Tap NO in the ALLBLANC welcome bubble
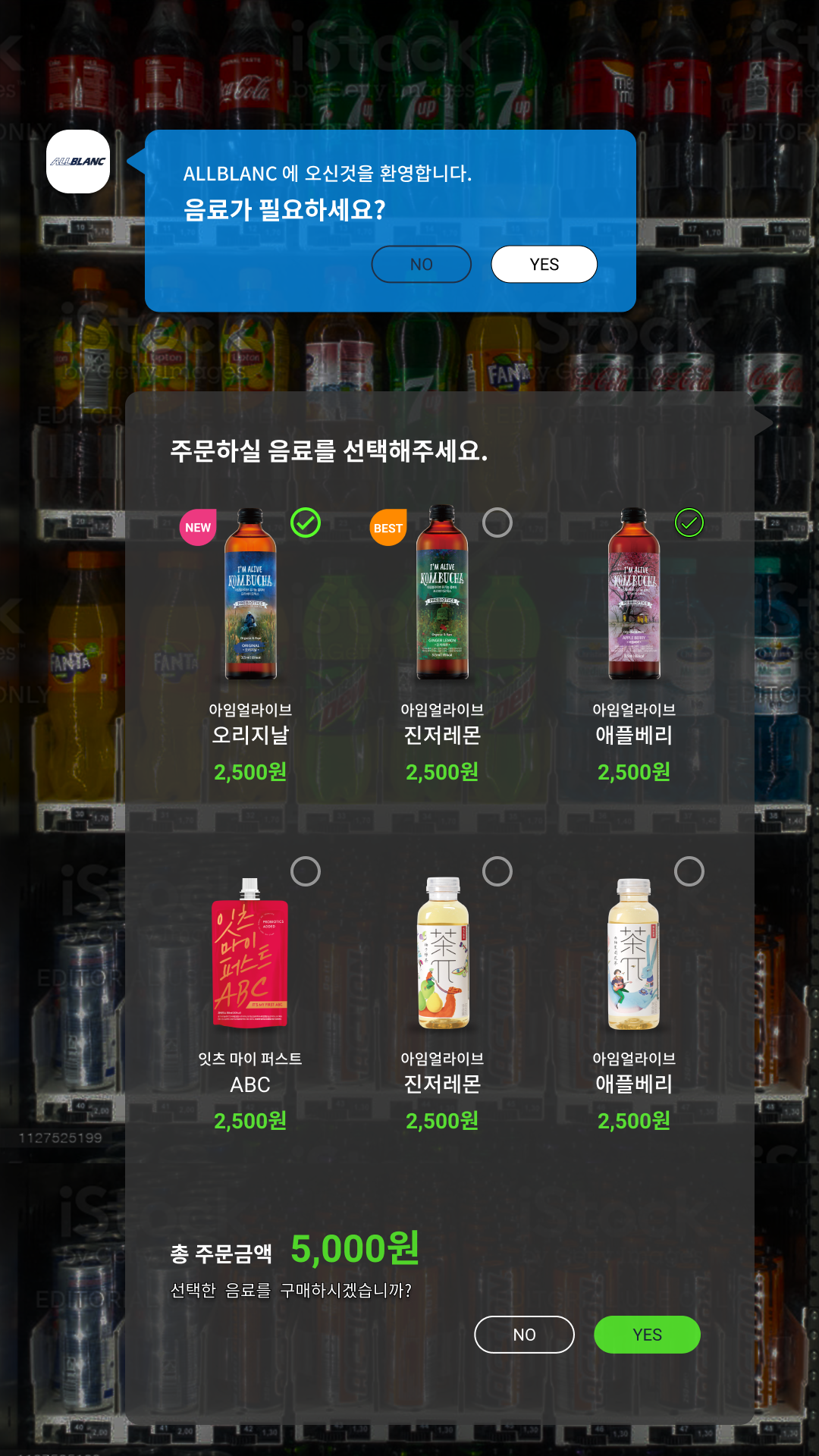 pyautogui.click(x=421, y=264)
